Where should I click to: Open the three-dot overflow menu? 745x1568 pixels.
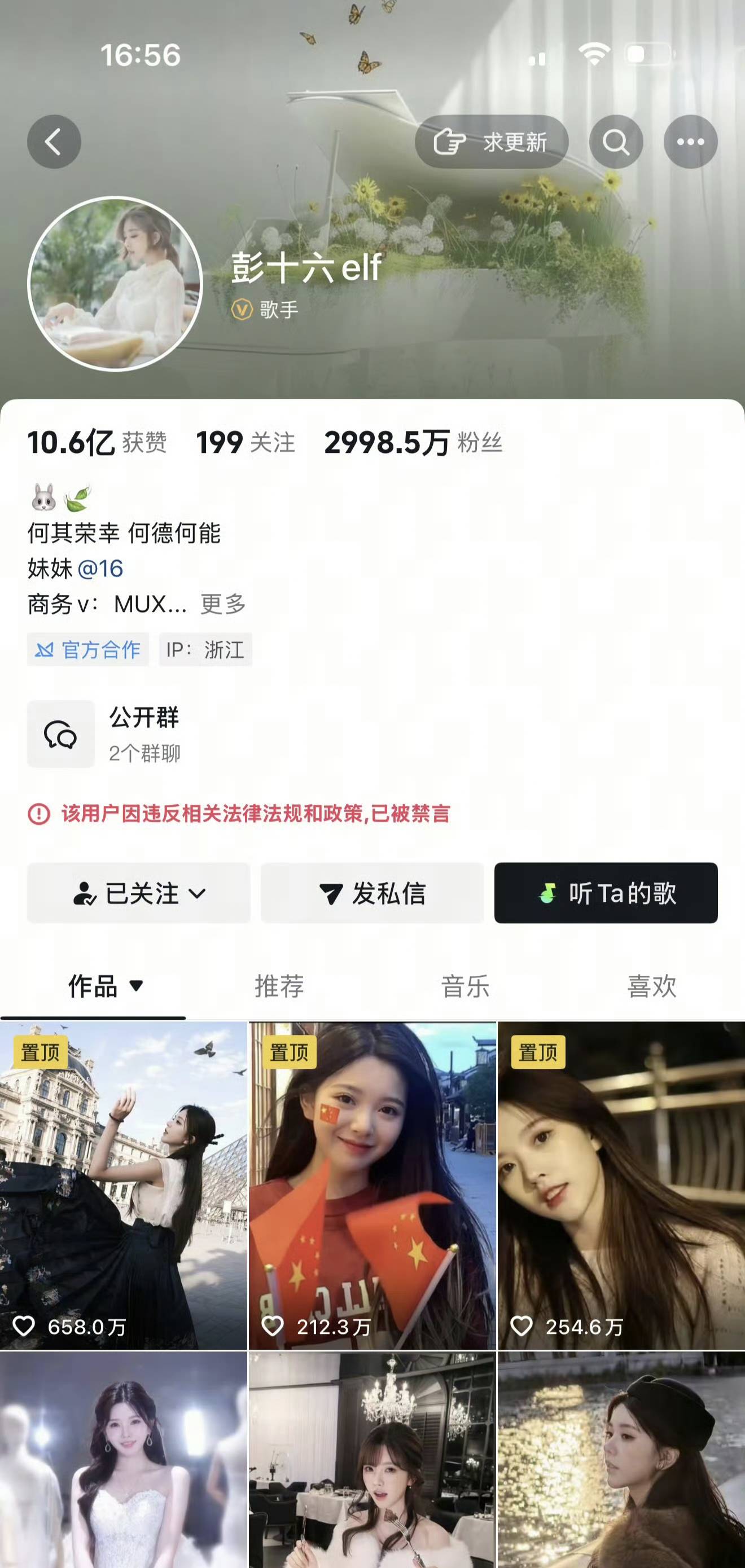(690, 142)
